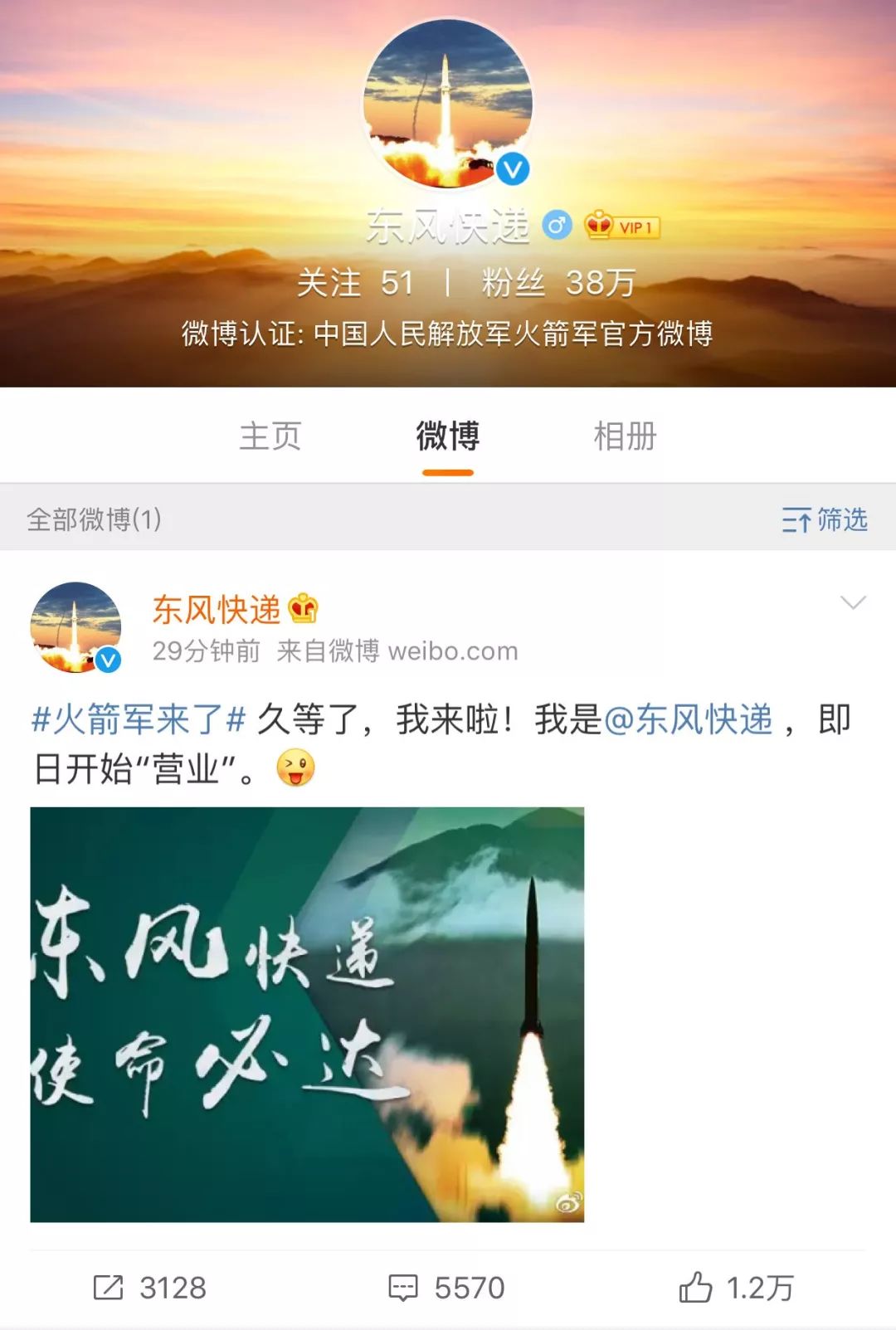This screenshot has height=1330, width=896.
Task: Select the 微博 tab
Action: [448, 436]
